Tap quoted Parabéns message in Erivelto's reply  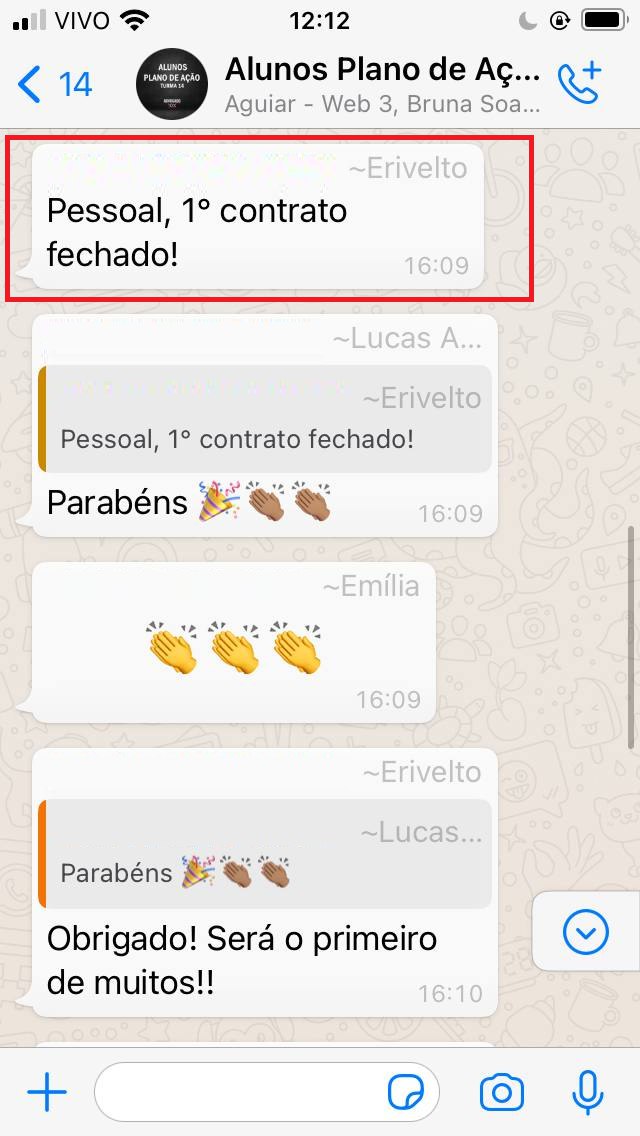(x=265, y=854)
